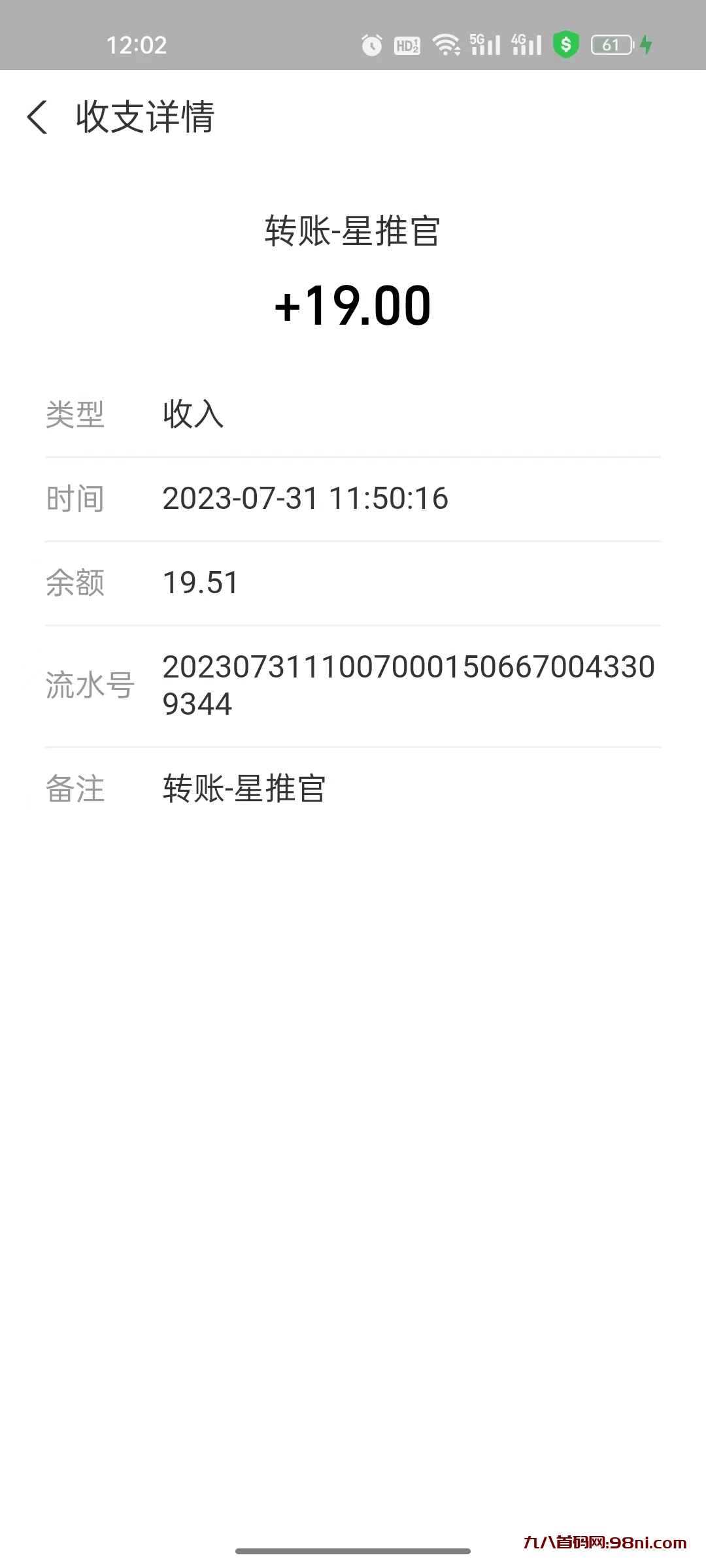The width and height of the screenshot is (706, 1568).
Task: Select the Wi-Fi signal icon
Action: 448,44
